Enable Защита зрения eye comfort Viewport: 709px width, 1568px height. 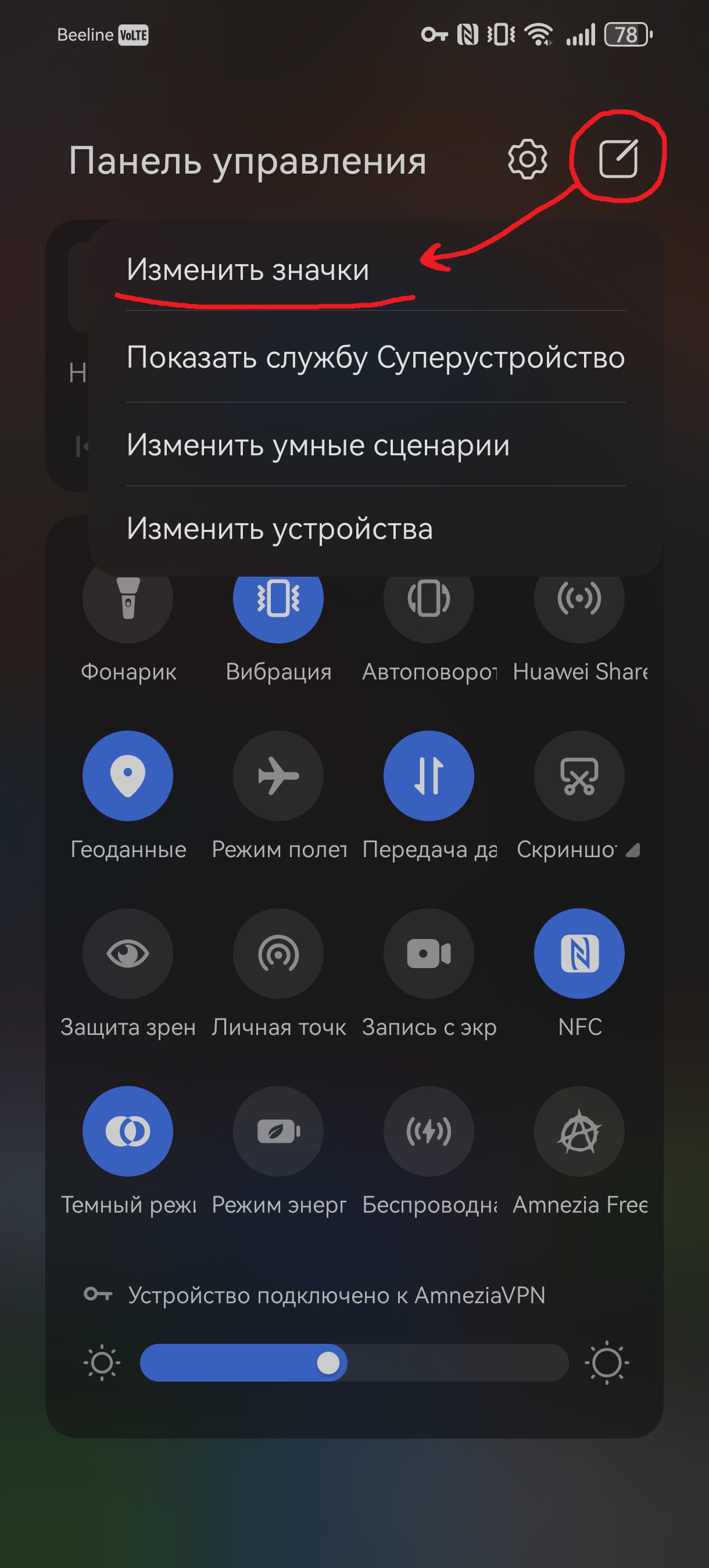[x=128, y=953]
